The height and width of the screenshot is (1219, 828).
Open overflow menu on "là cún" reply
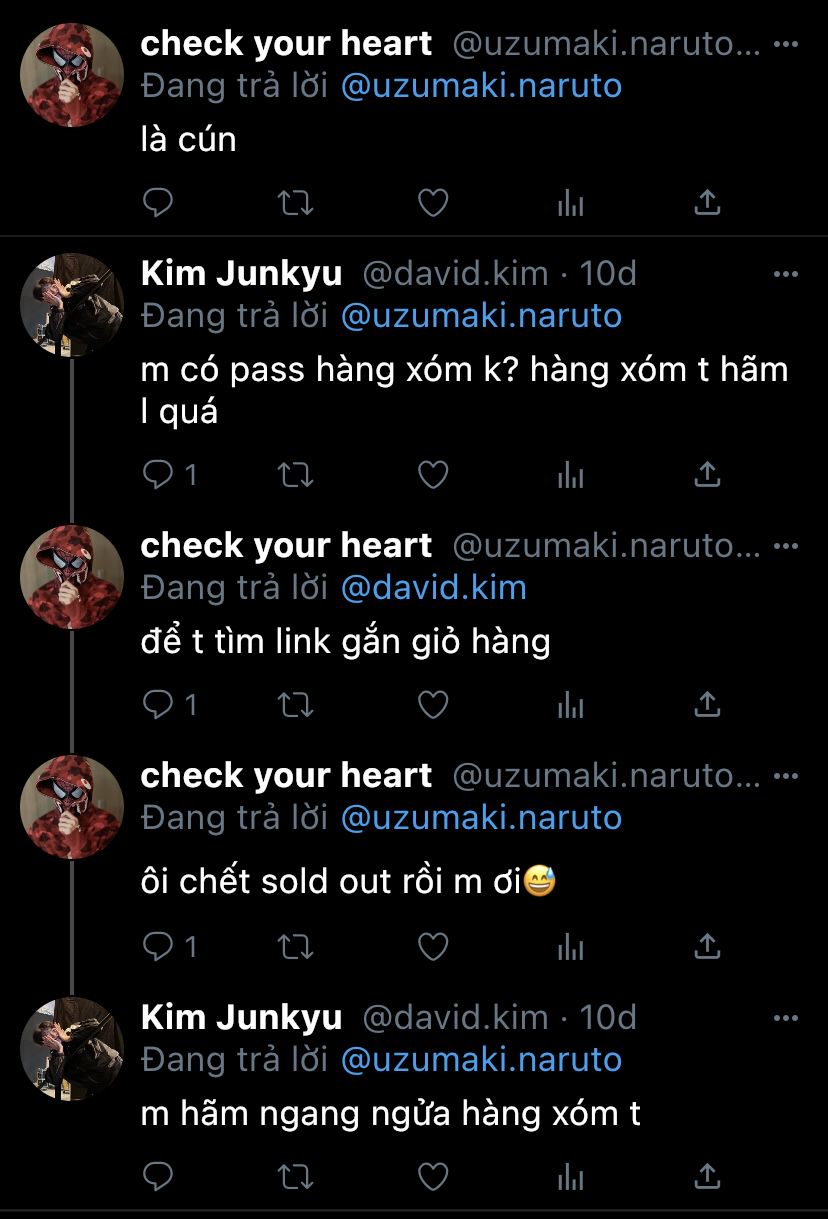tap(787, 45)
